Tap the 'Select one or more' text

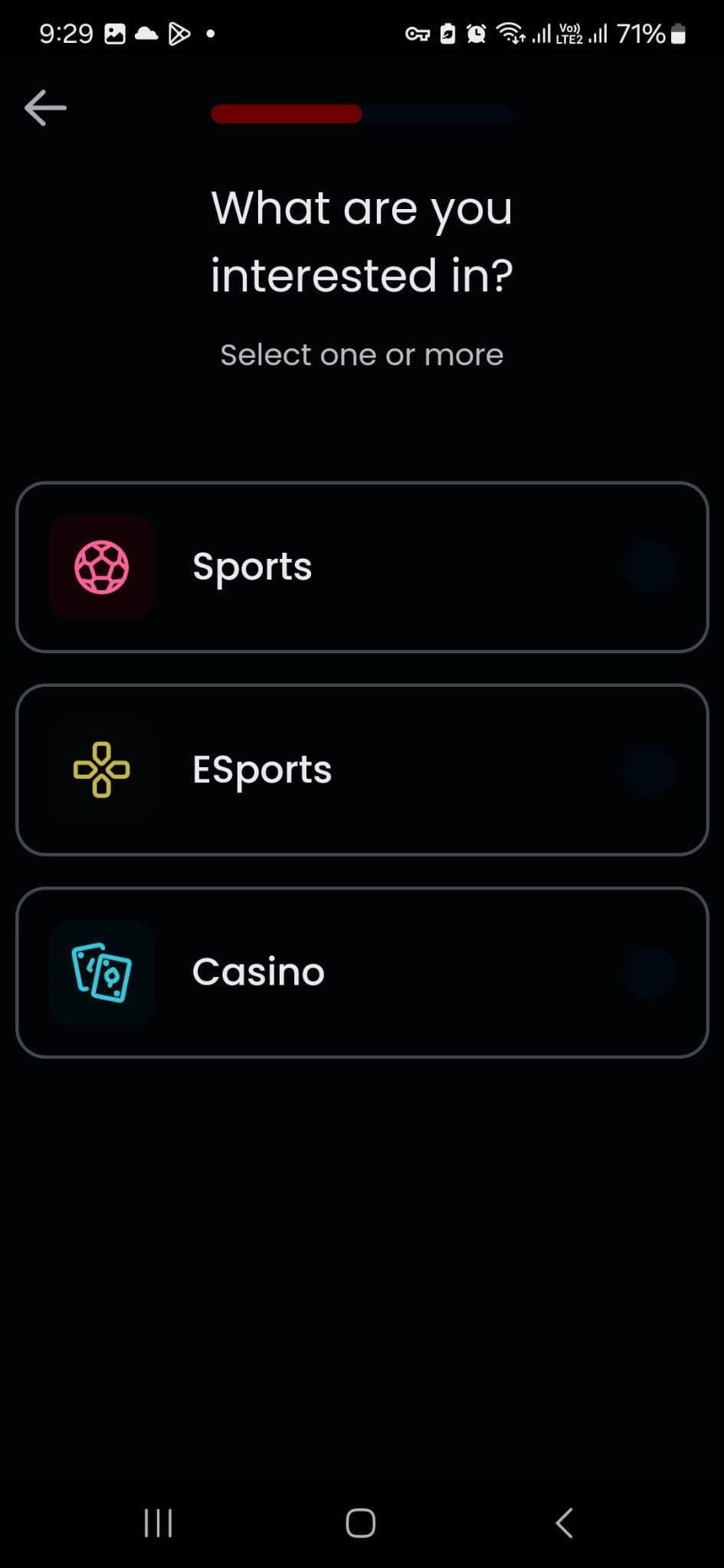[362, 354]
